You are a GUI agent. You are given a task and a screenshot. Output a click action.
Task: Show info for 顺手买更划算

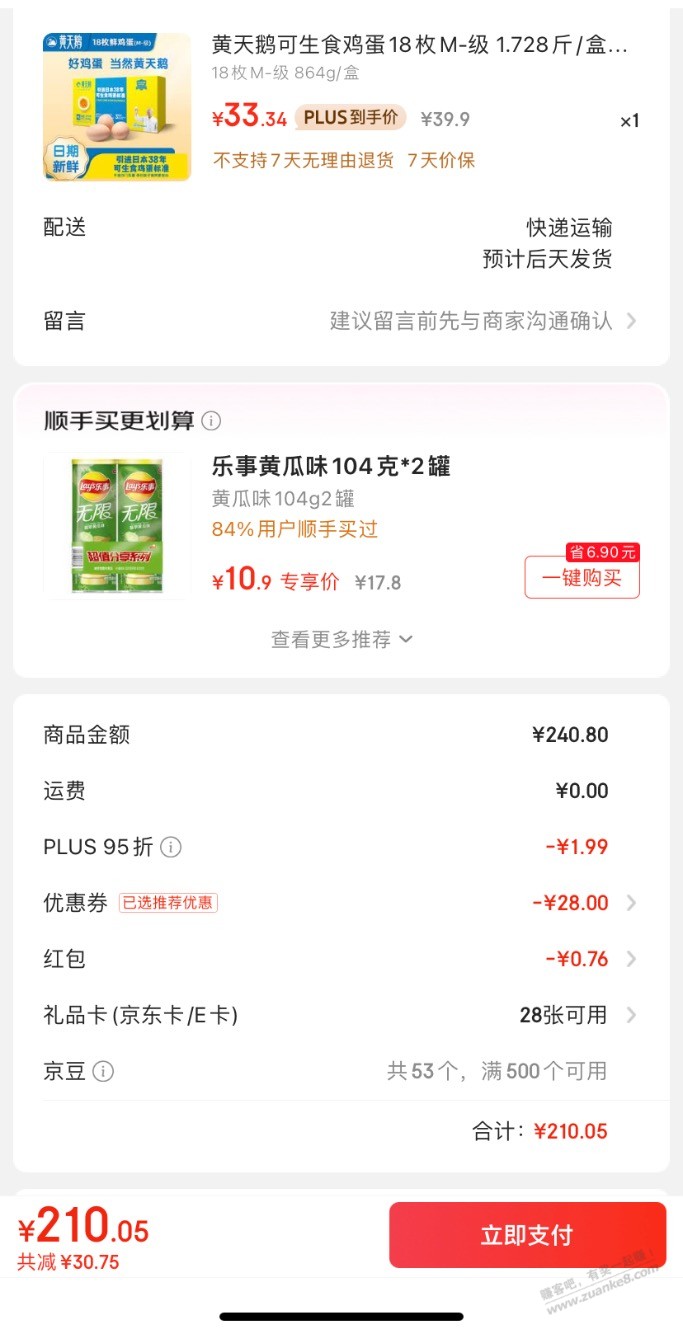pyautogui.click(x=211, y=421)
